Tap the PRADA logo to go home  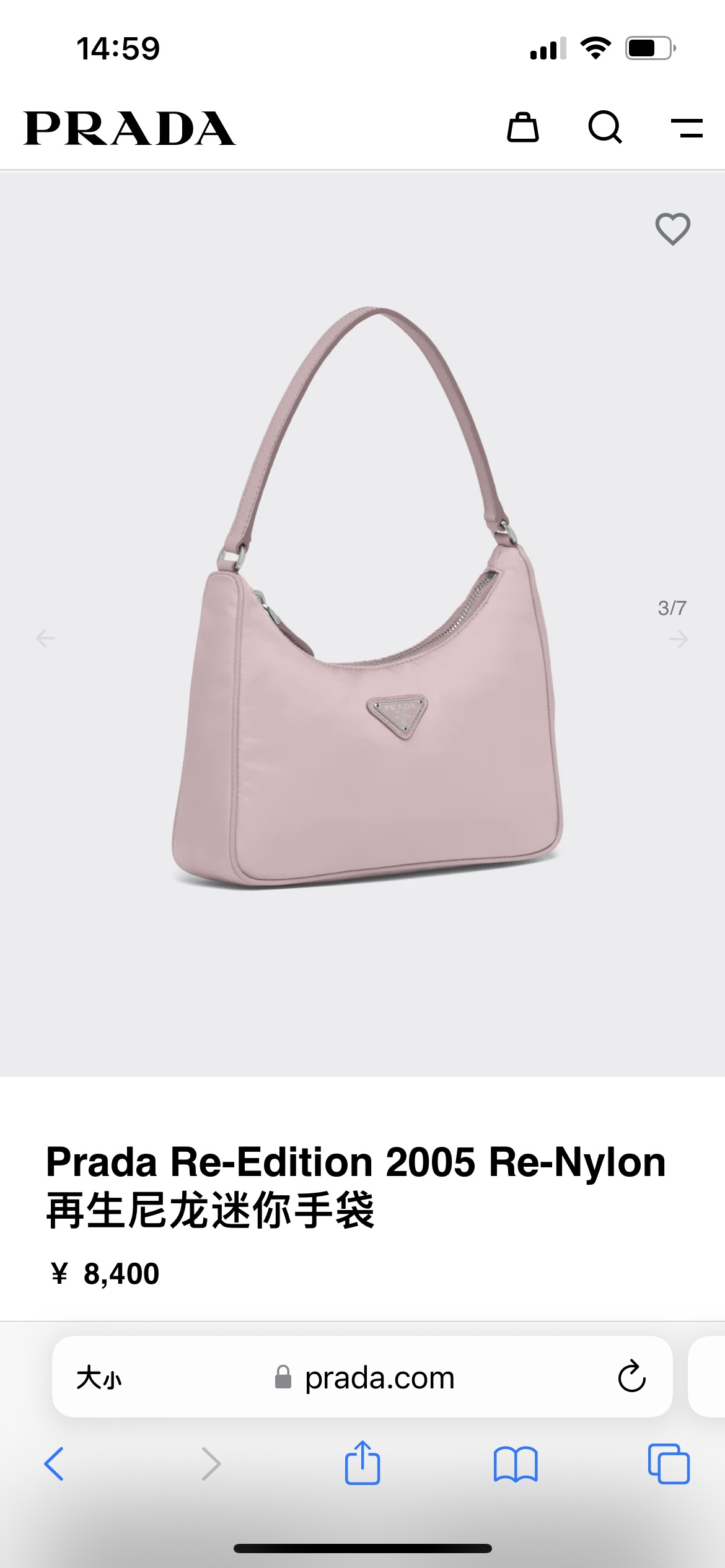(130, 129)
